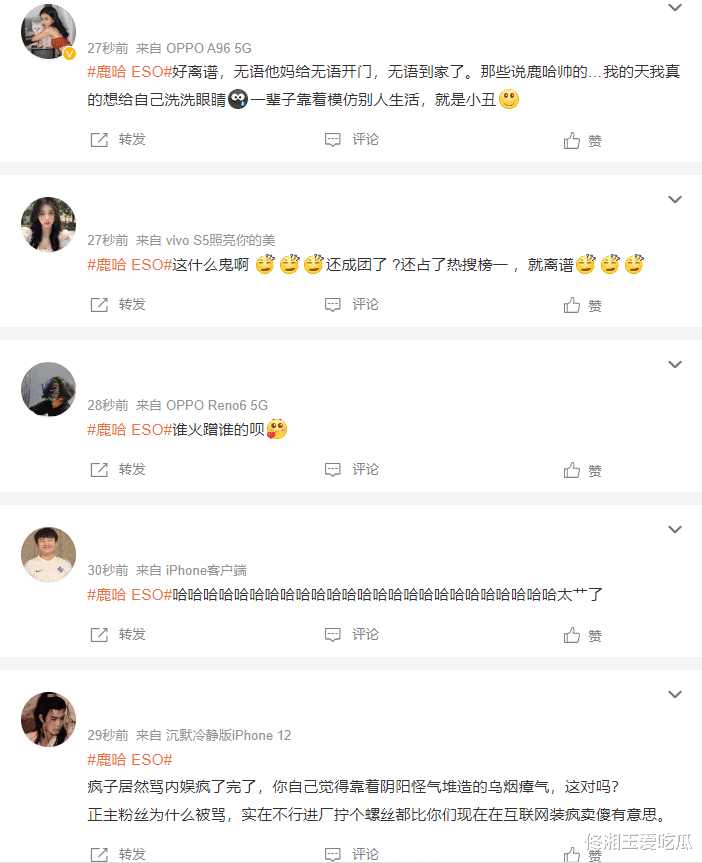Image resolution: width=702 pixels, height=863 pixels.
Task: Like the 谁火蹭谁的呗 post
Action: tap(582, 471)
